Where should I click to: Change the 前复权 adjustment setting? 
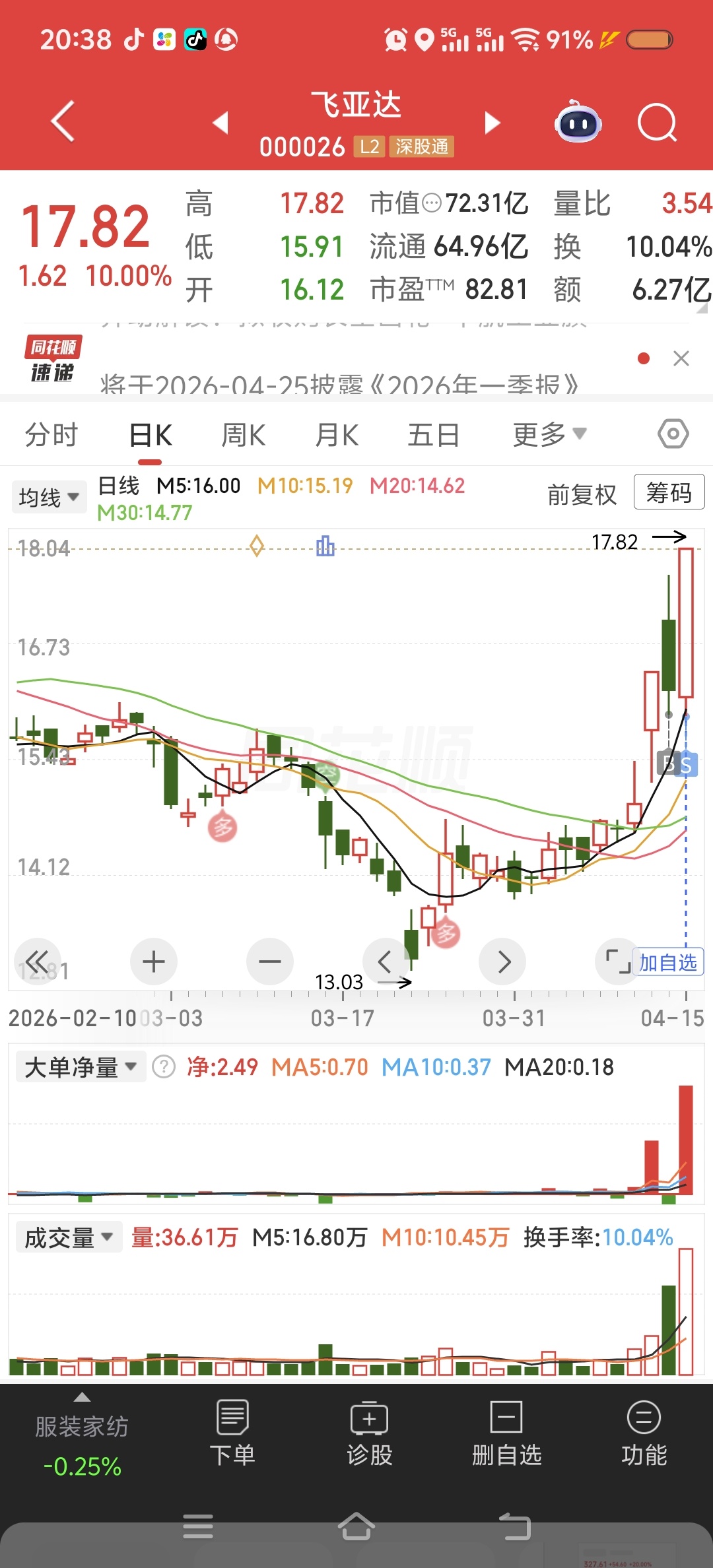tap(582, 494)
